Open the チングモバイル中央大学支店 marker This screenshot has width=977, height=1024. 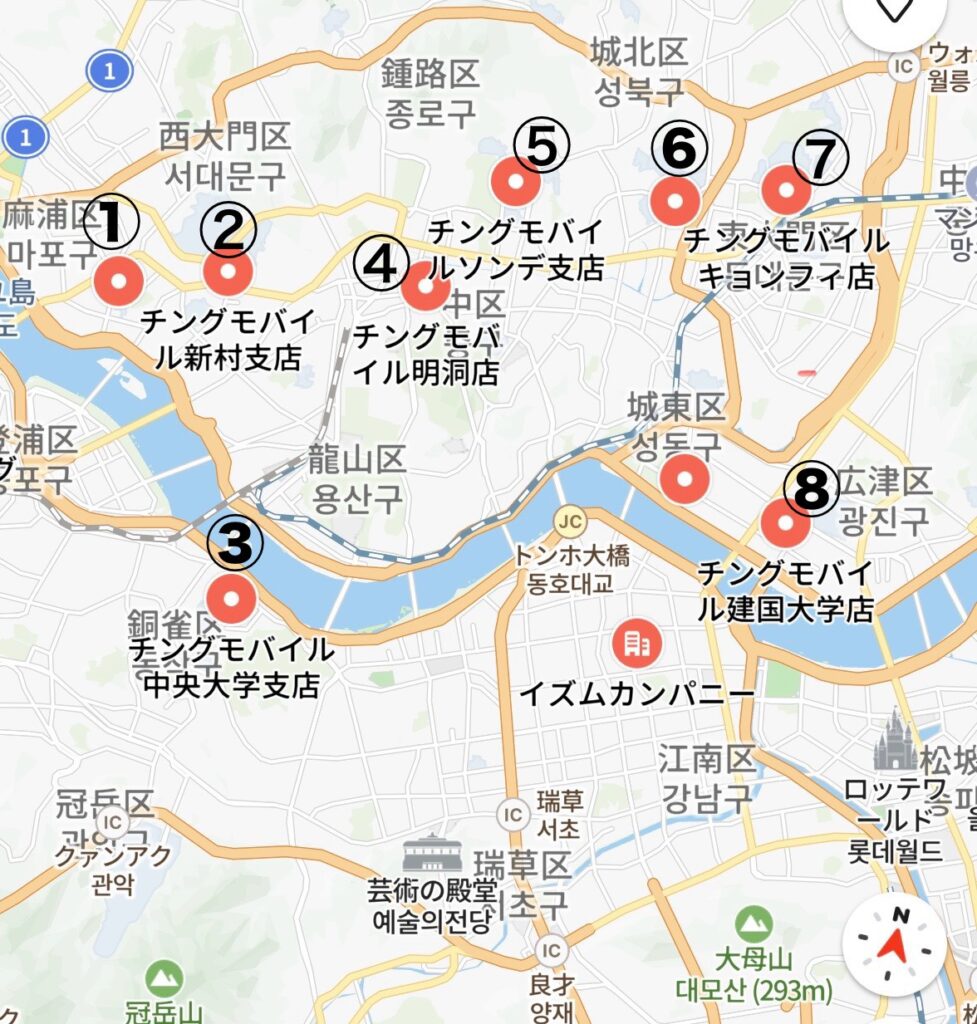point(232,598)
